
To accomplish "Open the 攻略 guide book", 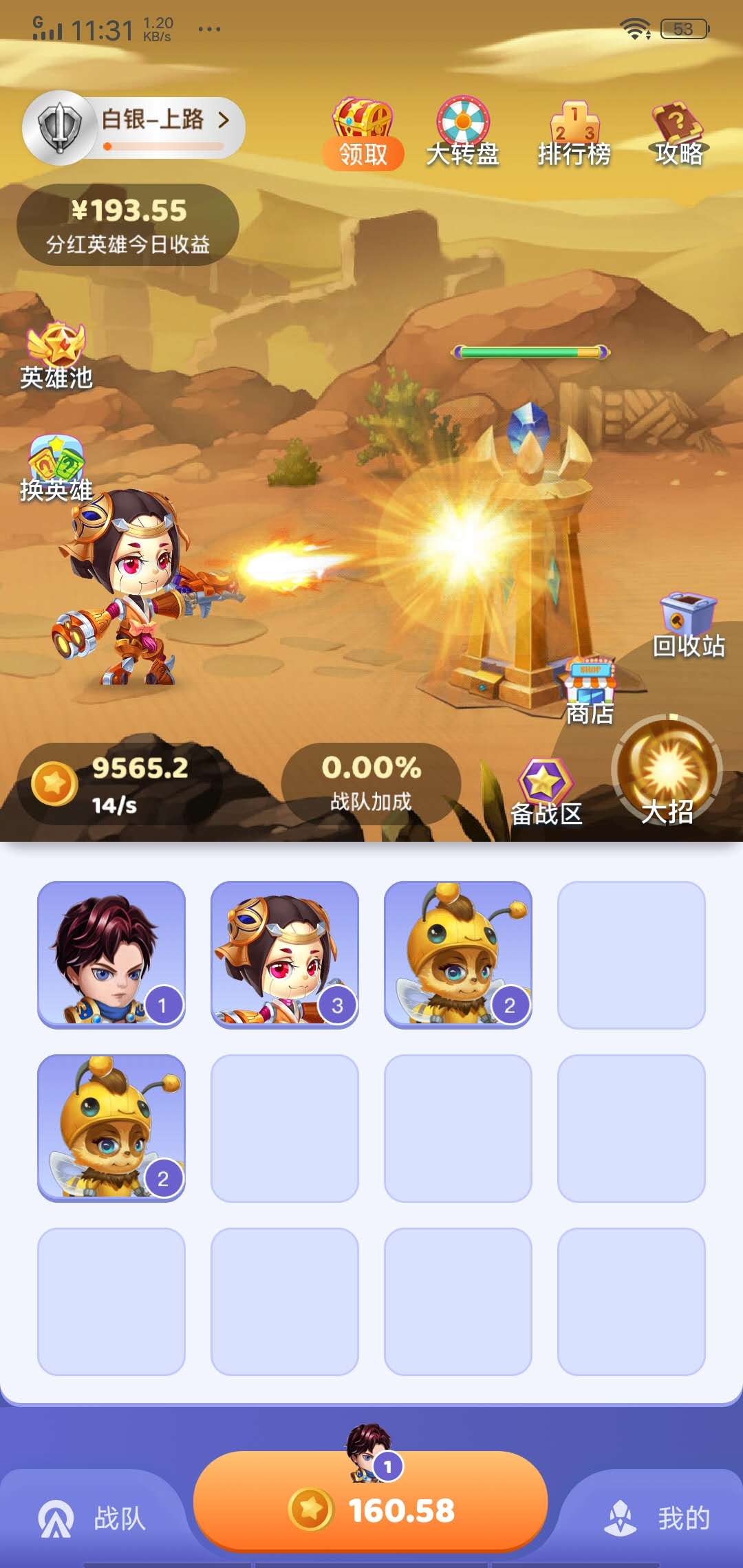I will [678, 134].
